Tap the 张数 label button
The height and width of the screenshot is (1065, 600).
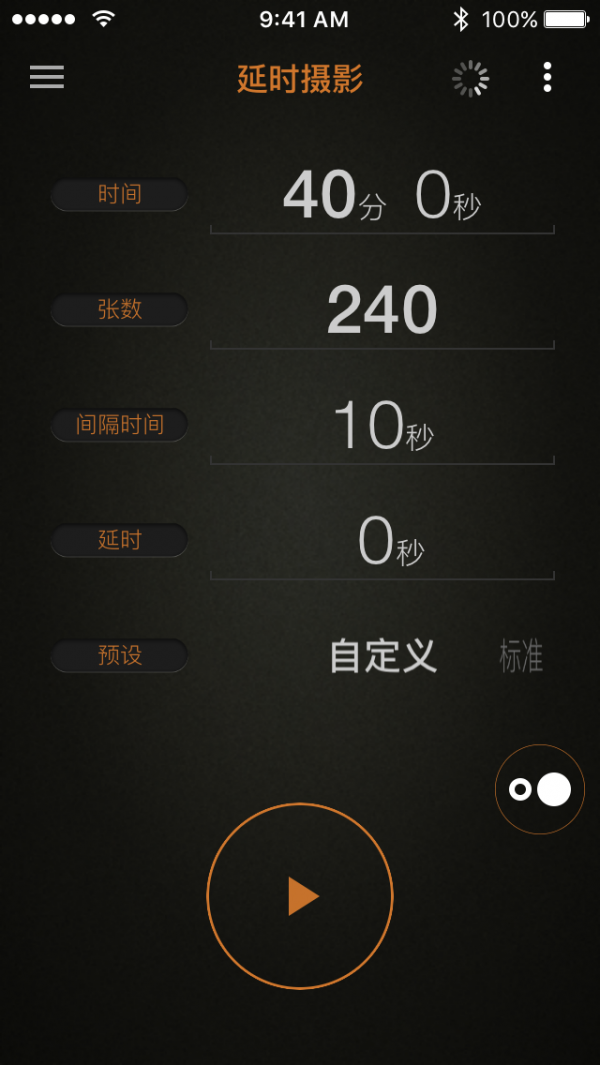[x=119, y=310]
